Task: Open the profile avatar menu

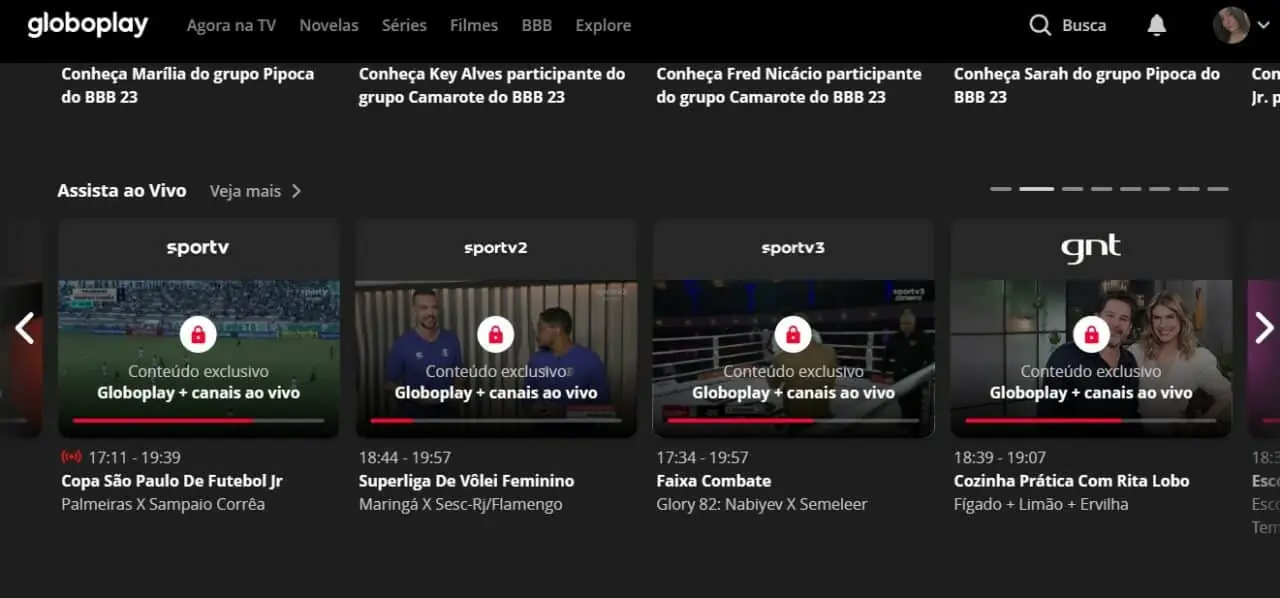Action: click(1231, 25)
